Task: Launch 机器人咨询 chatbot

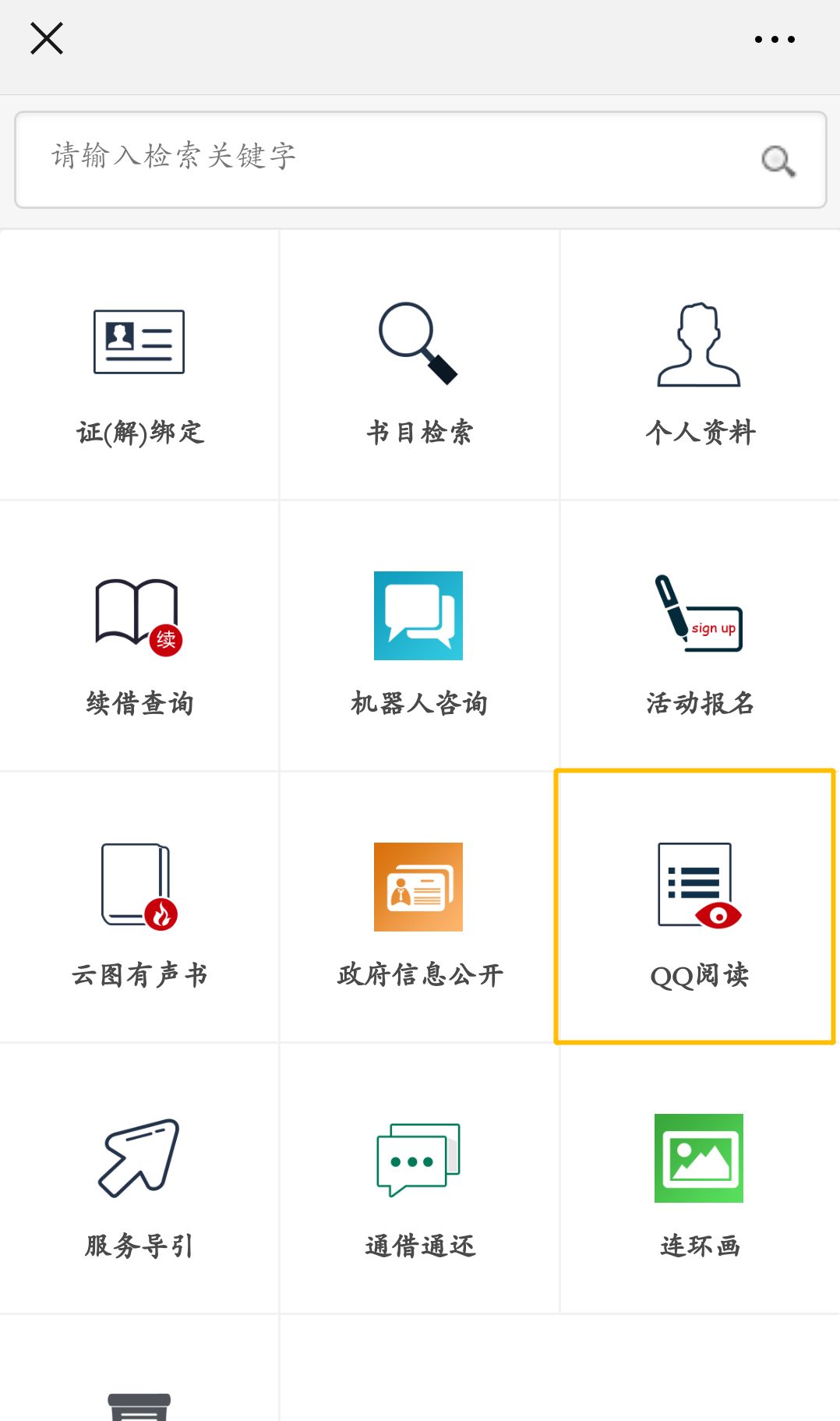Action: [x=419, y=638]
